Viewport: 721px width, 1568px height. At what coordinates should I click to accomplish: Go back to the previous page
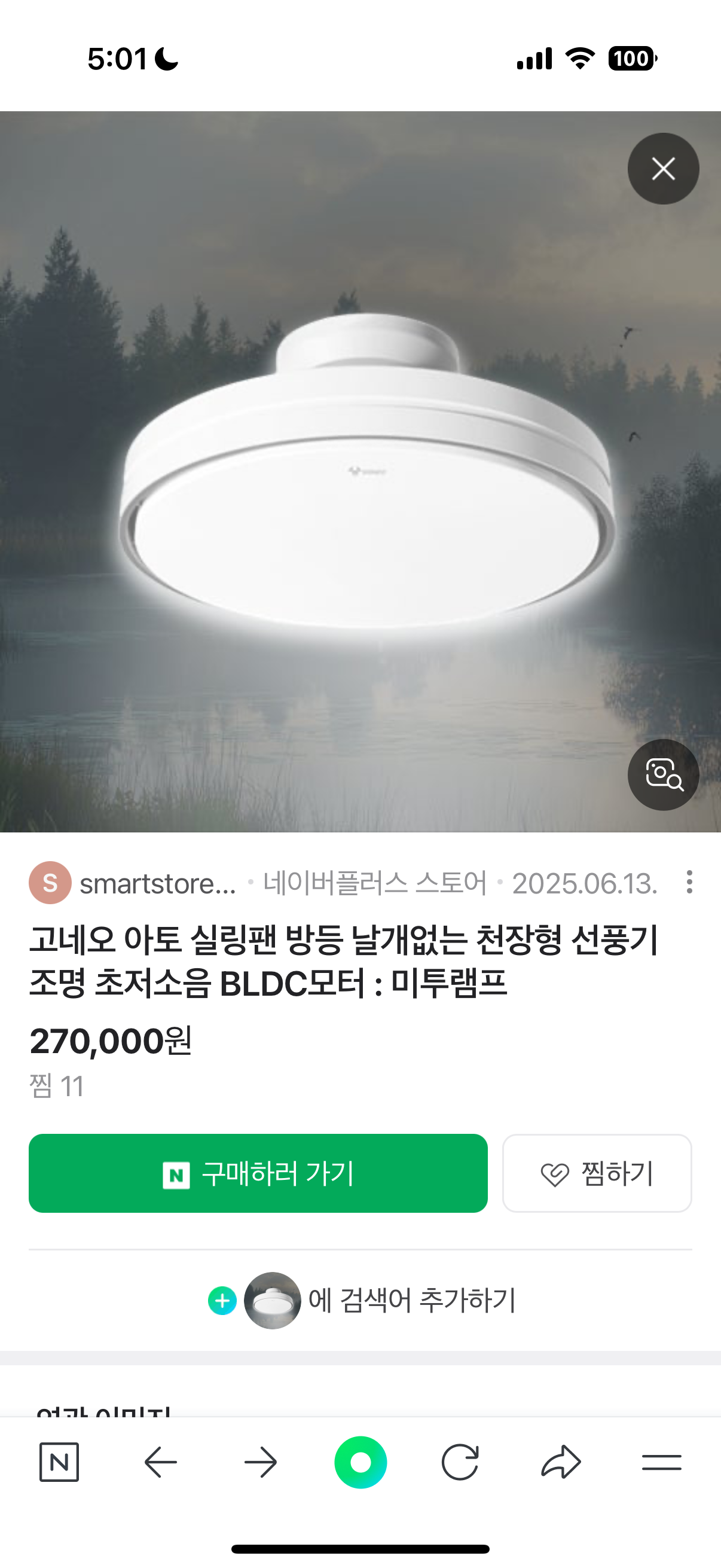pos(161,1462)
